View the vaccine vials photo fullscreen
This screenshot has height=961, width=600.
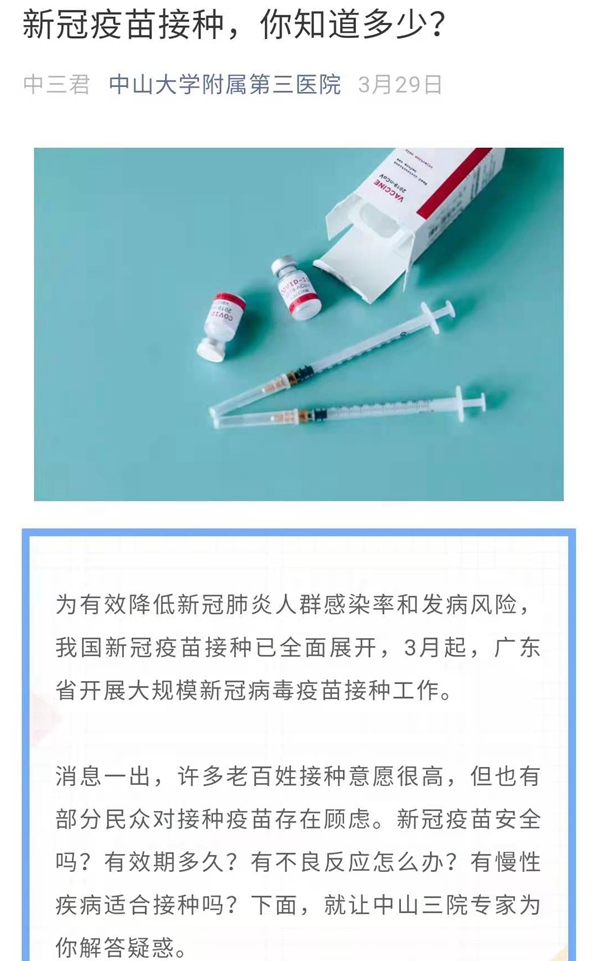click(298, 324)
